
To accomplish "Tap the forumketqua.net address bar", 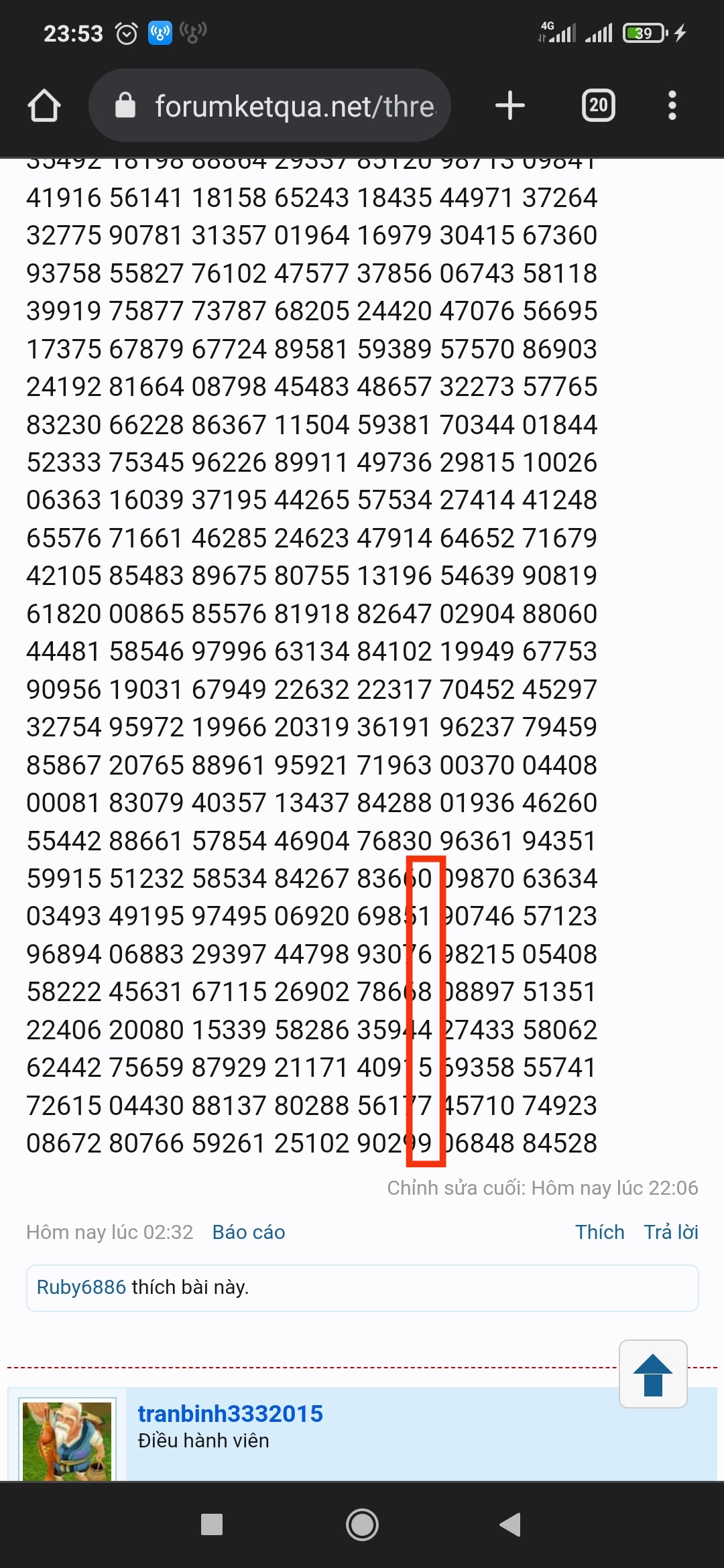I will tap(269, 105).
